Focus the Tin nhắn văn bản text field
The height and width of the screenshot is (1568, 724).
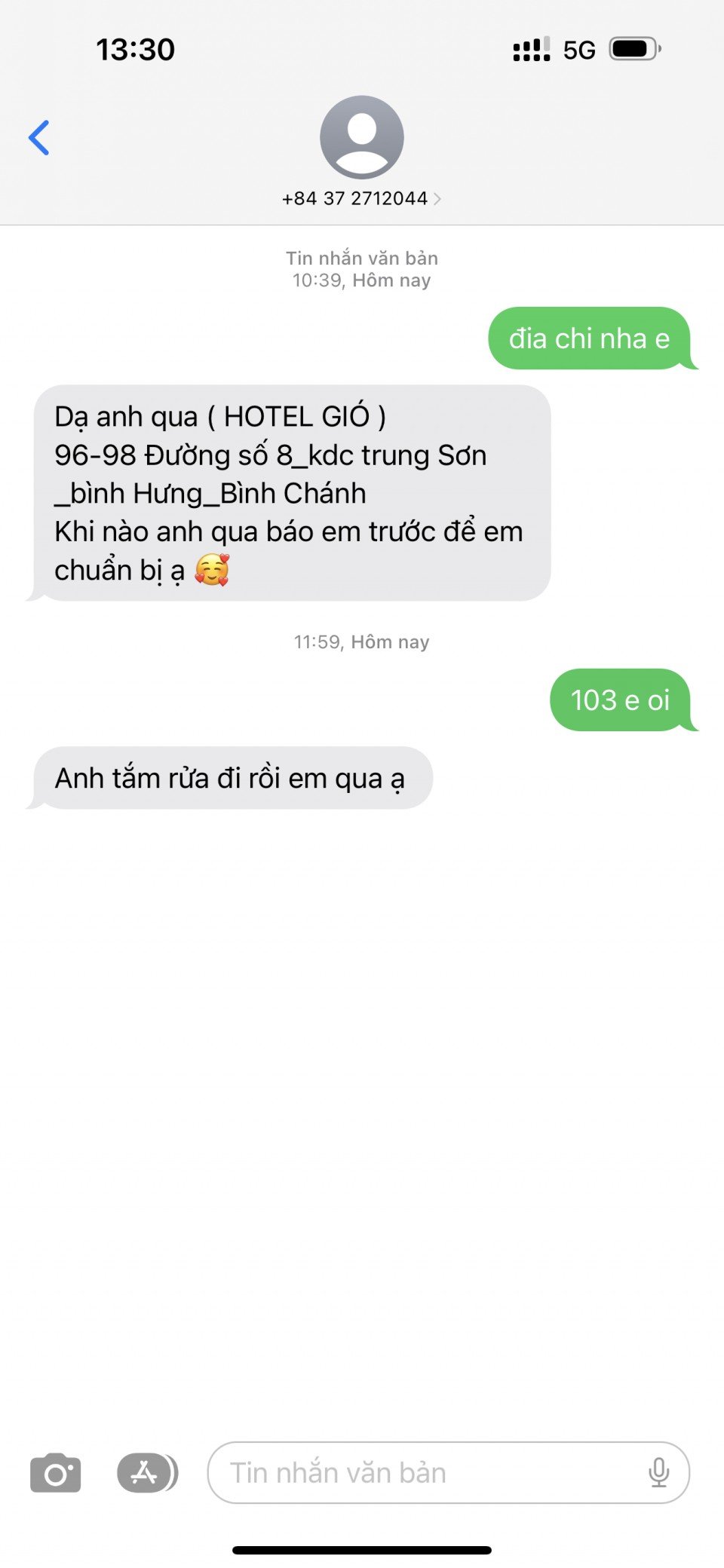[422, 1472]
